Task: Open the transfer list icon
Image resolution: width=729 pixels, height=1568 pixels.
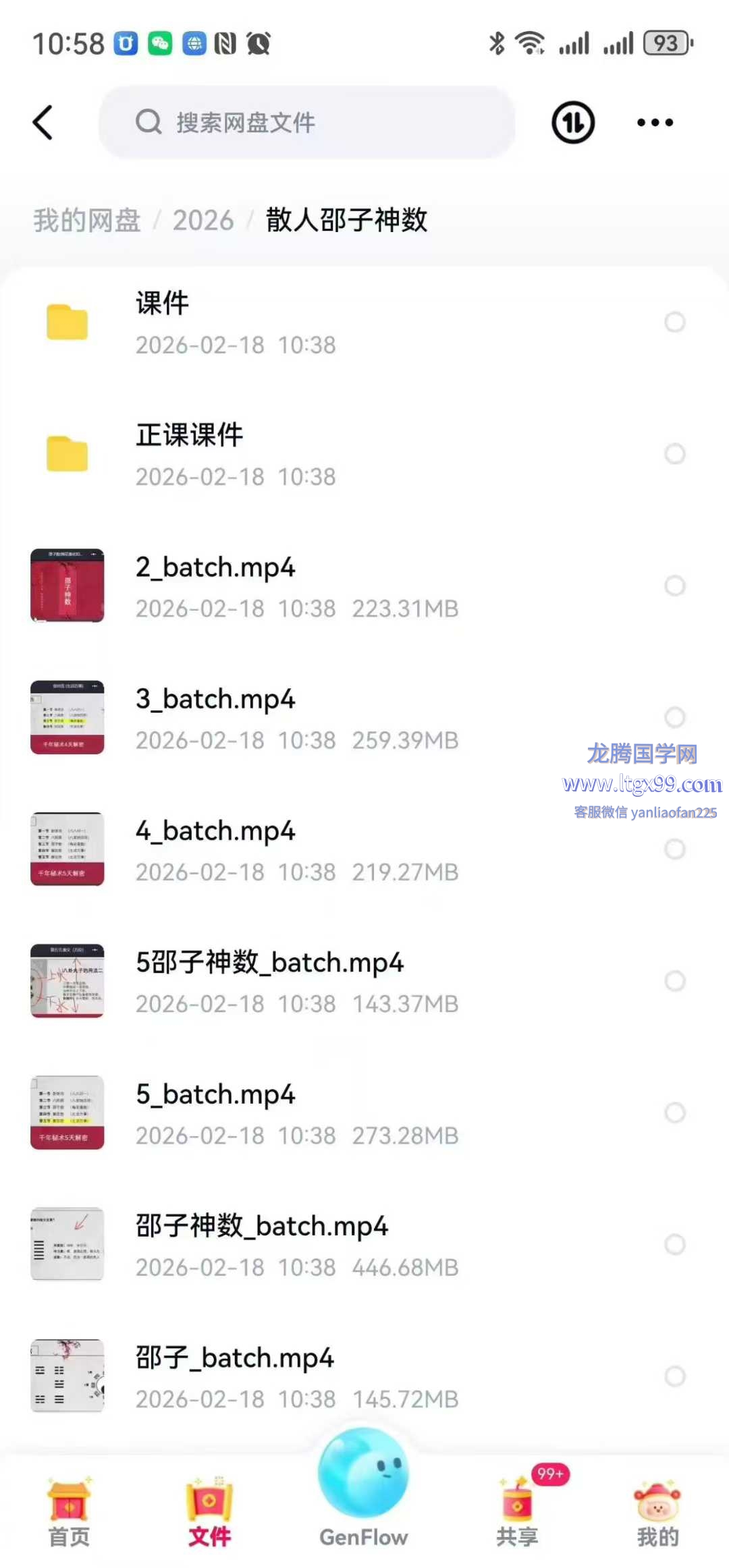Action: [573, 123]
